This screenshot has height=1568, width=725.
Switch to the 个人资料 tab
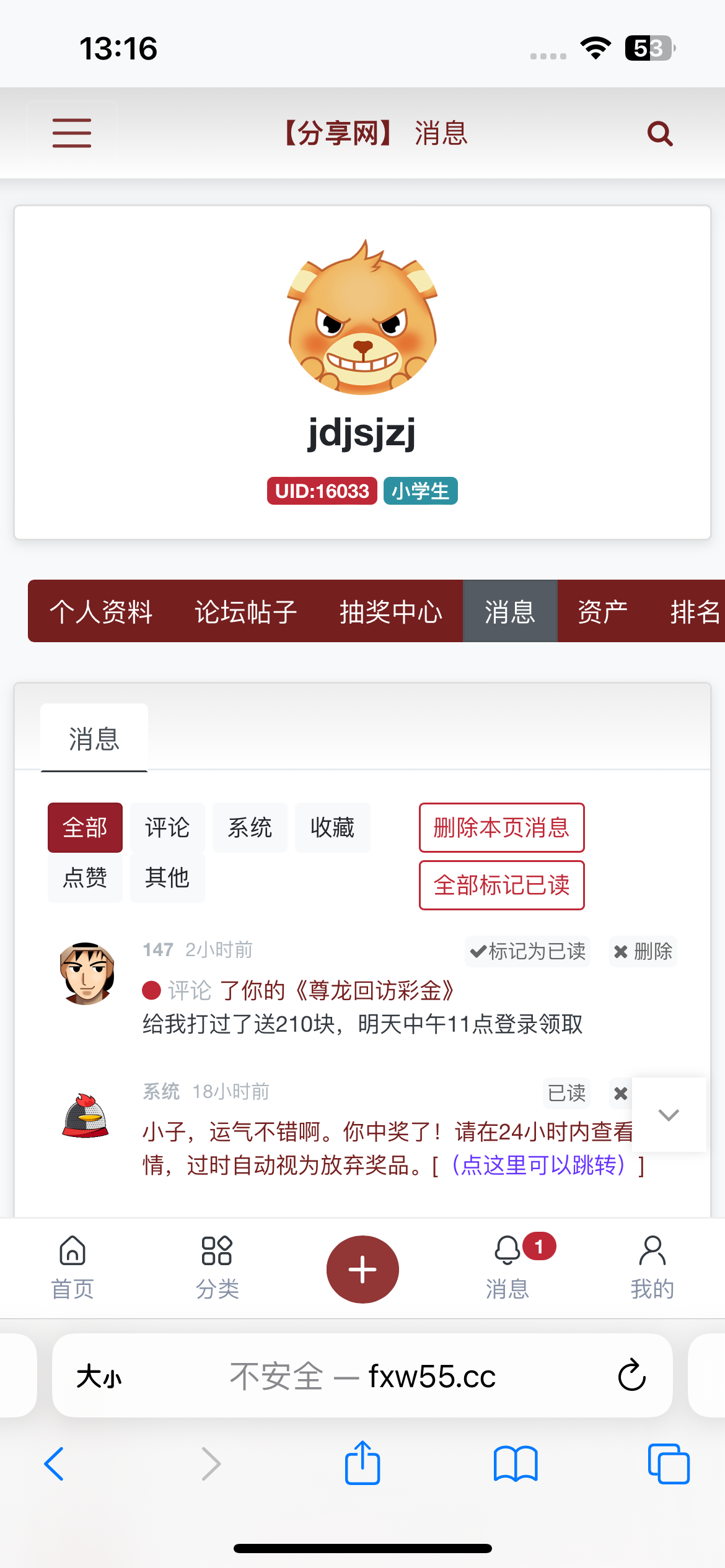(101, 611)
